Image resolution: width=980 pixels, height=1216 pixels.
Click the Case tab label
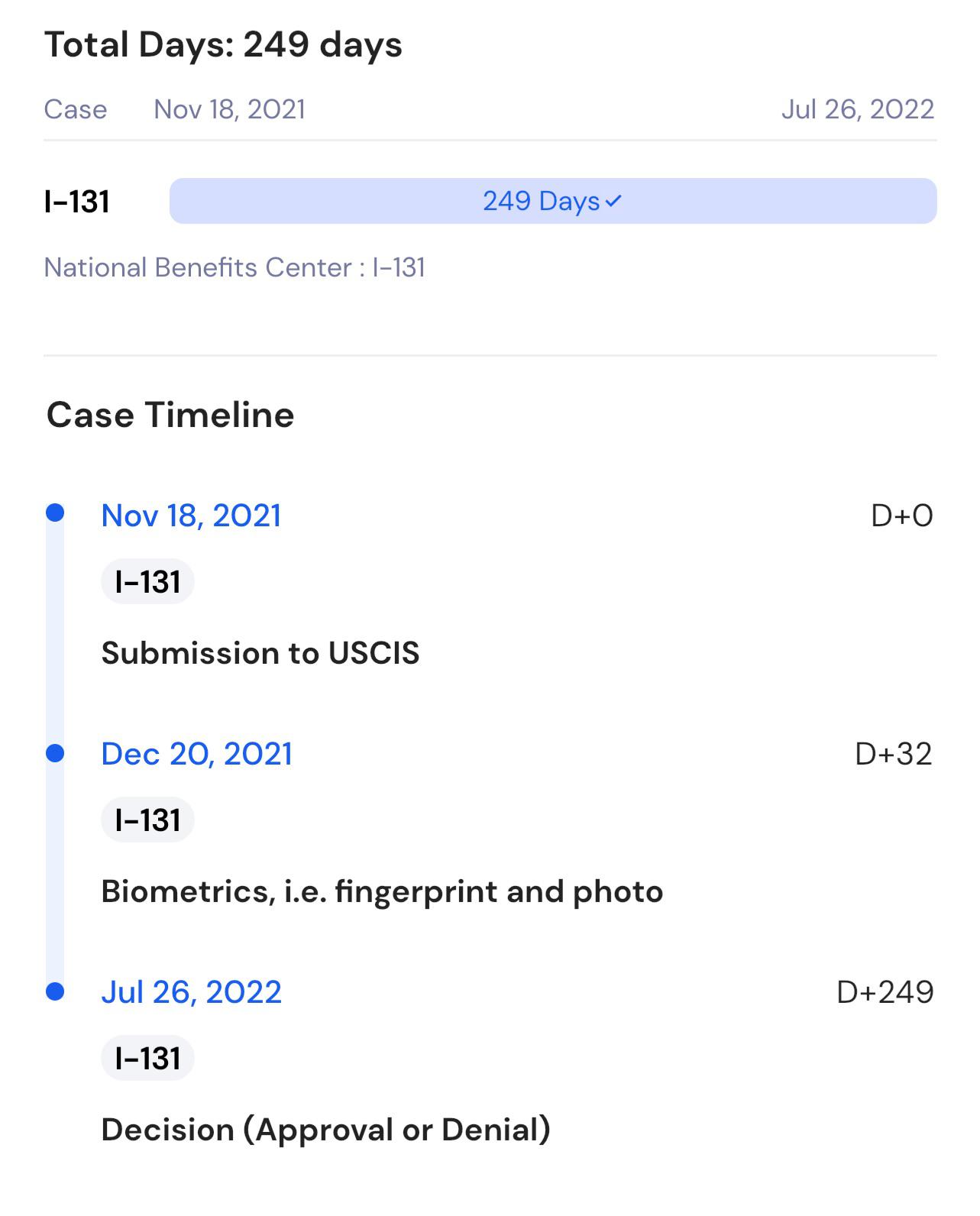click(x=76, y=109)
